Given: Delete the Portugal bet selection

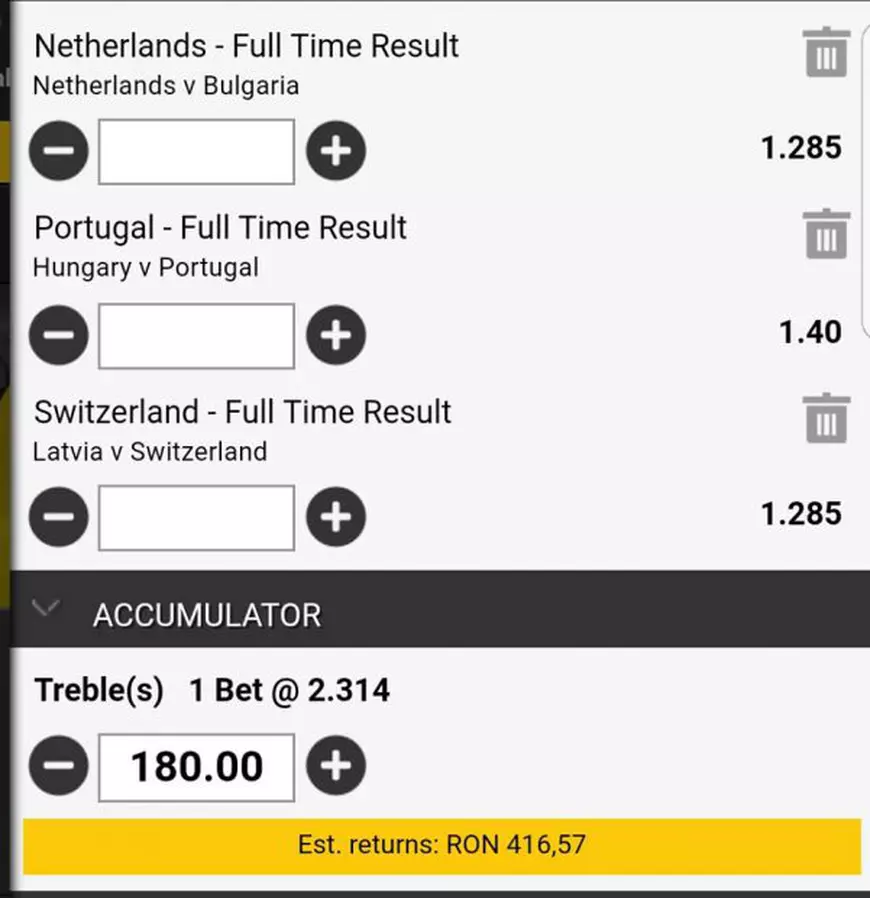Looking at the screenshot, I should 826,234.
